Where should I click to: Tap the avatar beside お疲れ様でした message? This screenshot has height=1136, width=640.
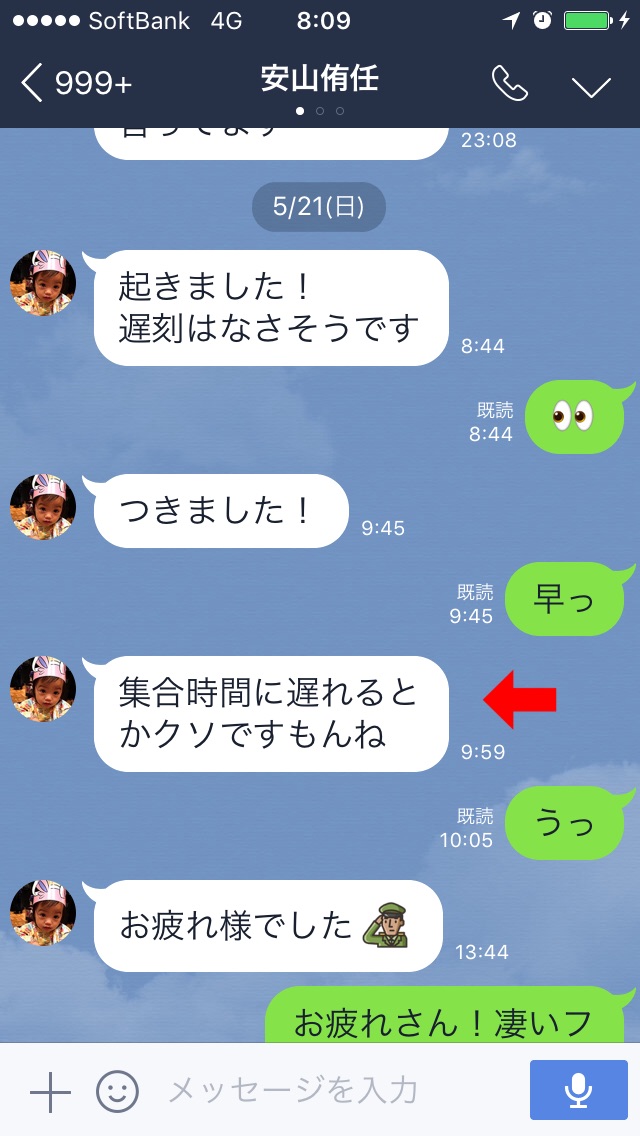pyautogui.click(x=43, y=913)
